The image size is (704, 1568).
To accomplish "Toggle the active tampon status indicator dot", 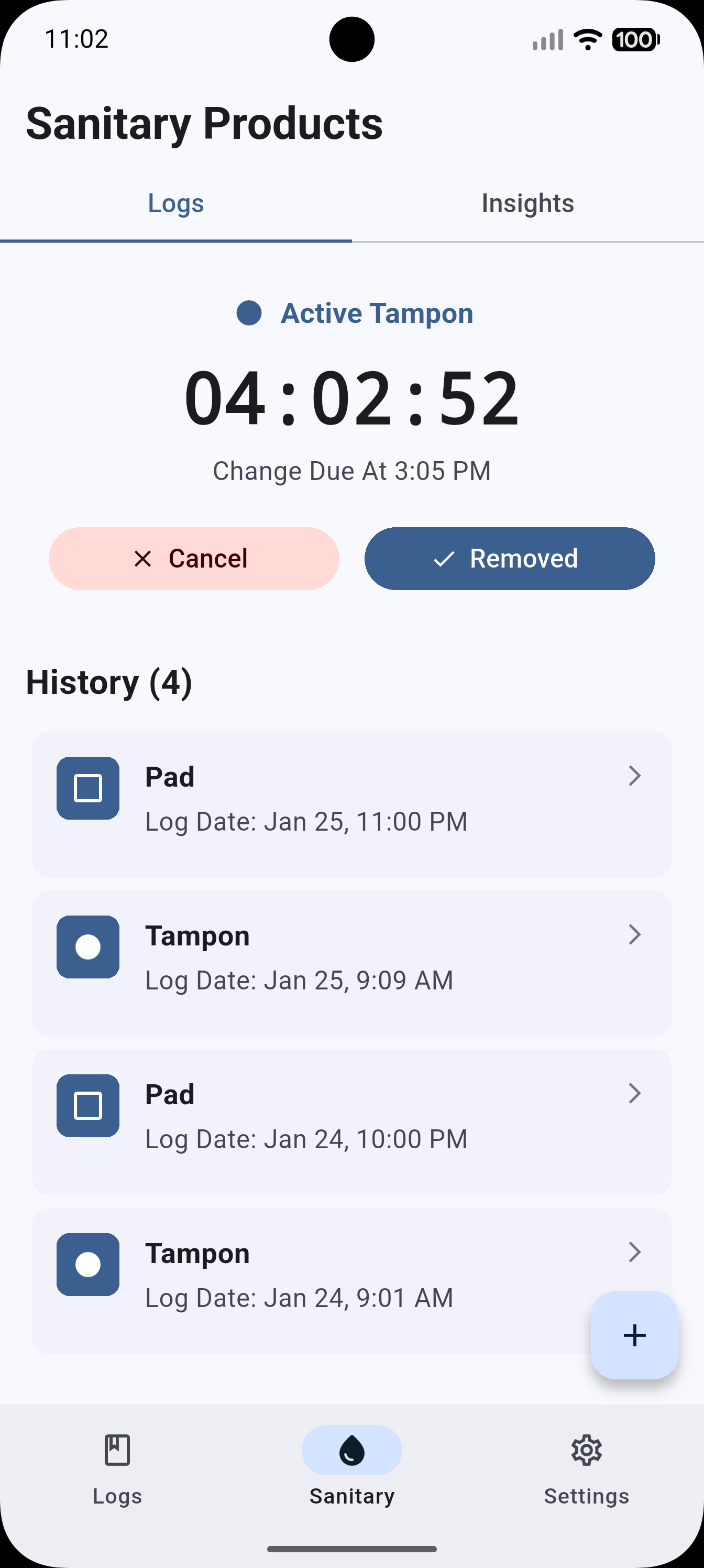I will pyautogui.click(x=249, y=313).
